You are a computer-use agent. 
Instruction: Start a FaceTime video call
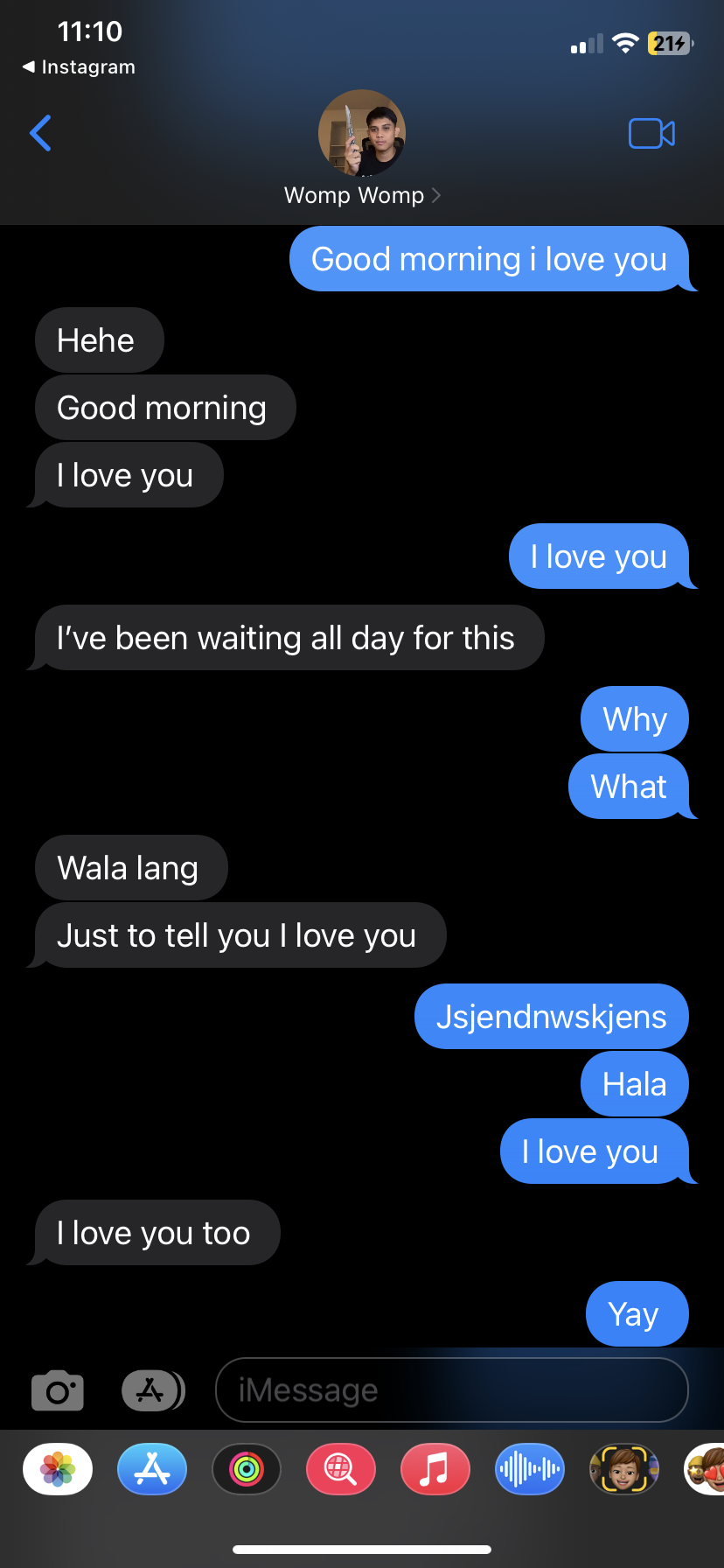(x=651, y=133)
